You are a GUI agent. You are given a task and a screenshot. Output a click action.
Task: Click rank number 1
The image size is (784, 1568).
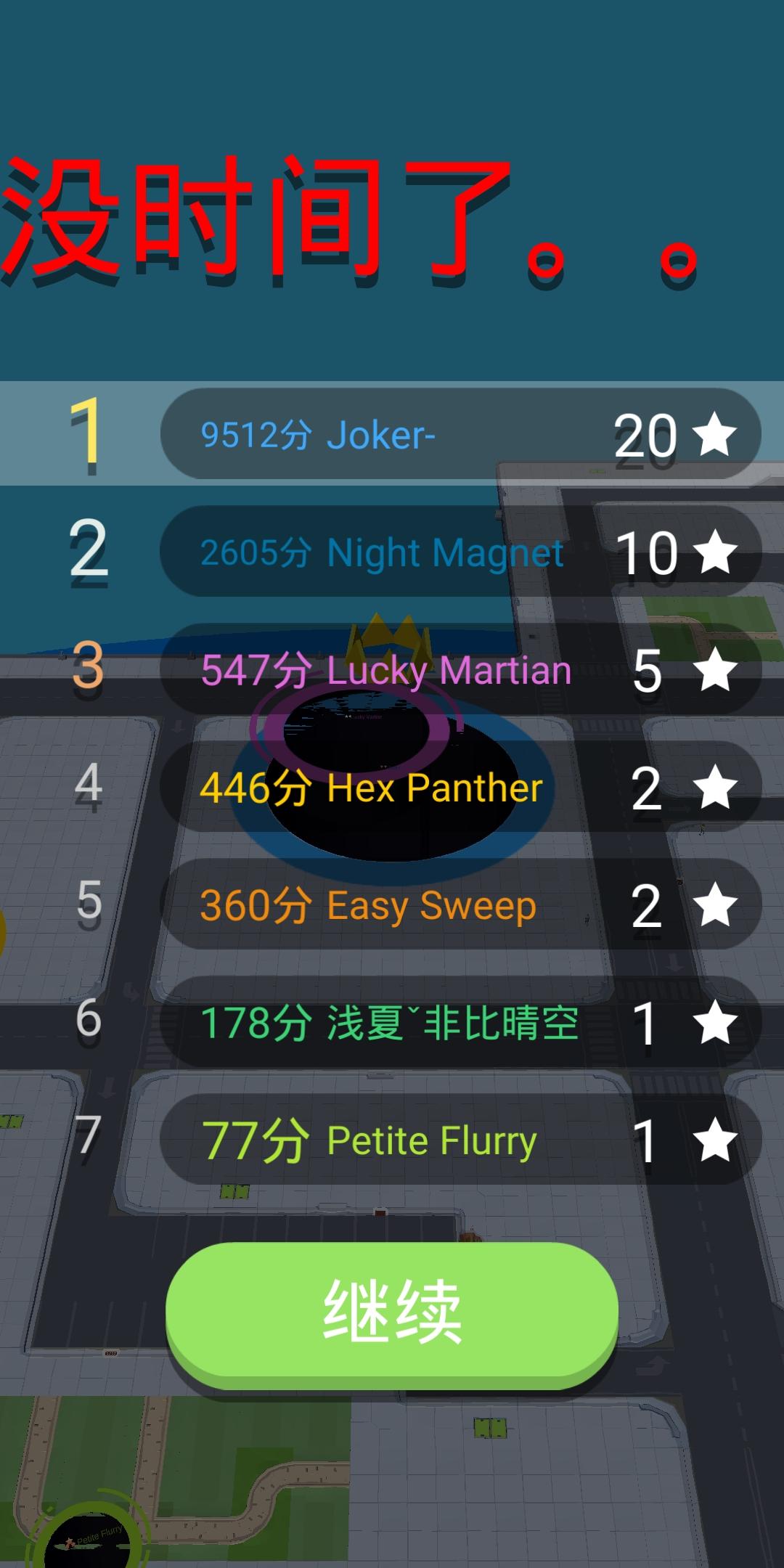pos(87,434)
